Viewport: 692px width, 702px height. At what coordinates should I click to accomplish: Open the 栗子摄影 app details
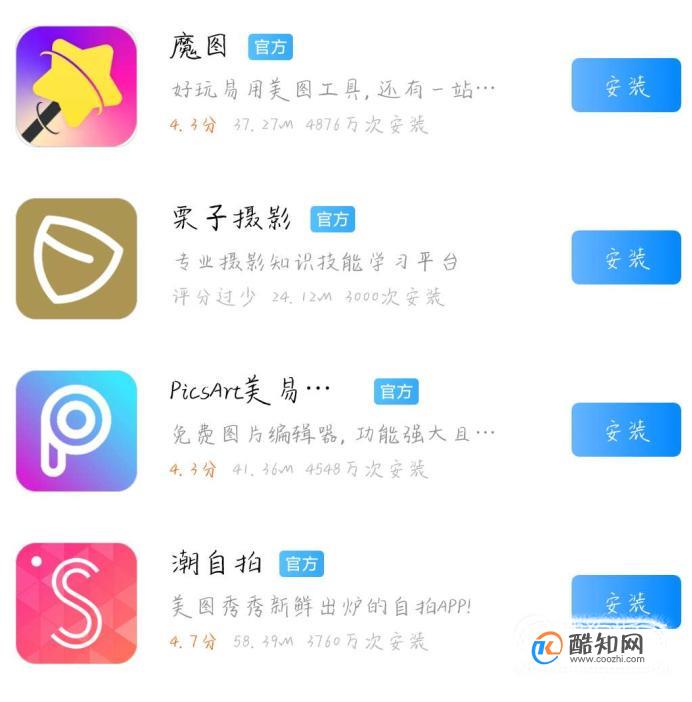click(77, 258)
